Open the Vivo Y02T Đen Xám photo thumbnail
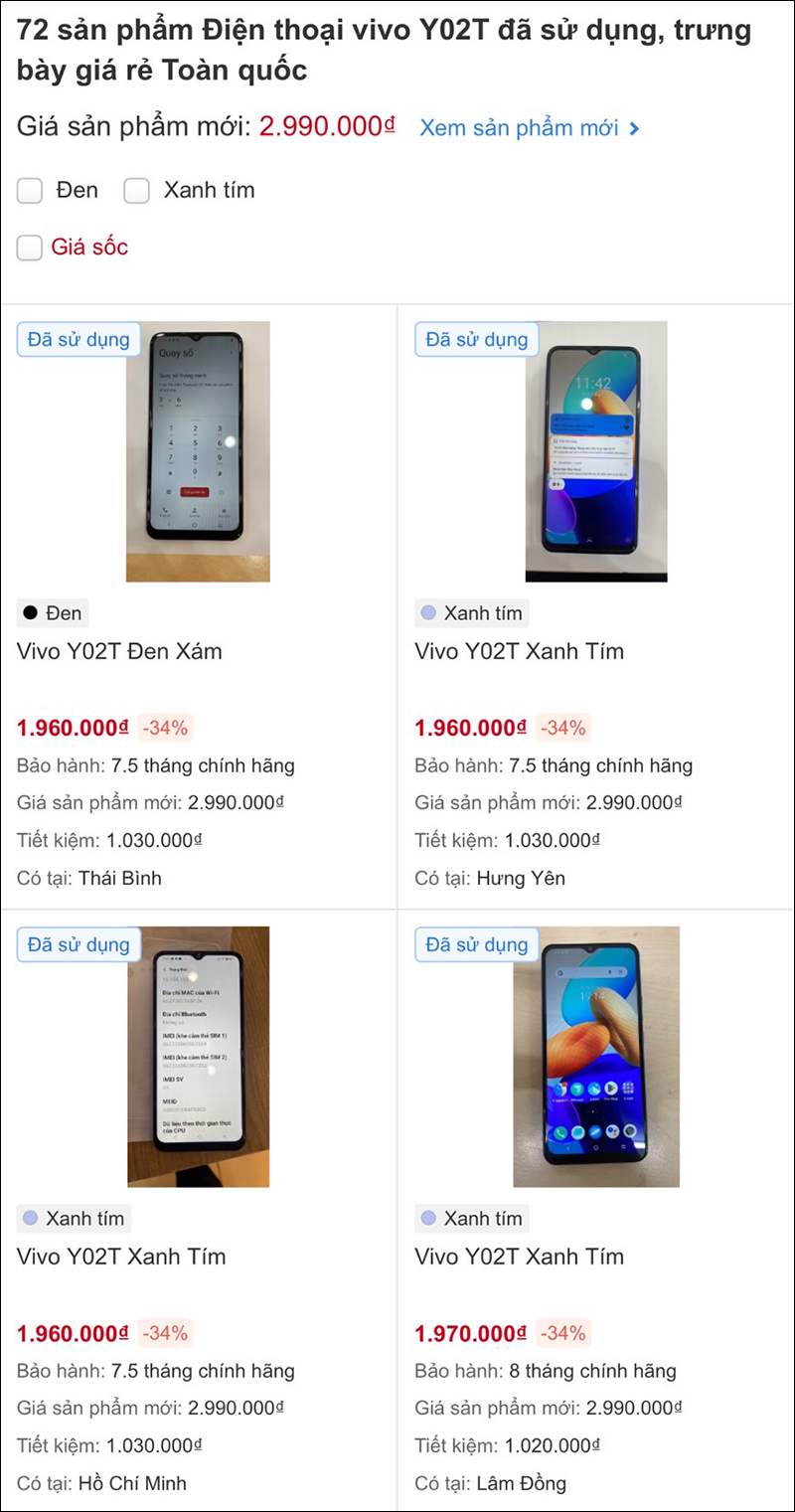 197,452
